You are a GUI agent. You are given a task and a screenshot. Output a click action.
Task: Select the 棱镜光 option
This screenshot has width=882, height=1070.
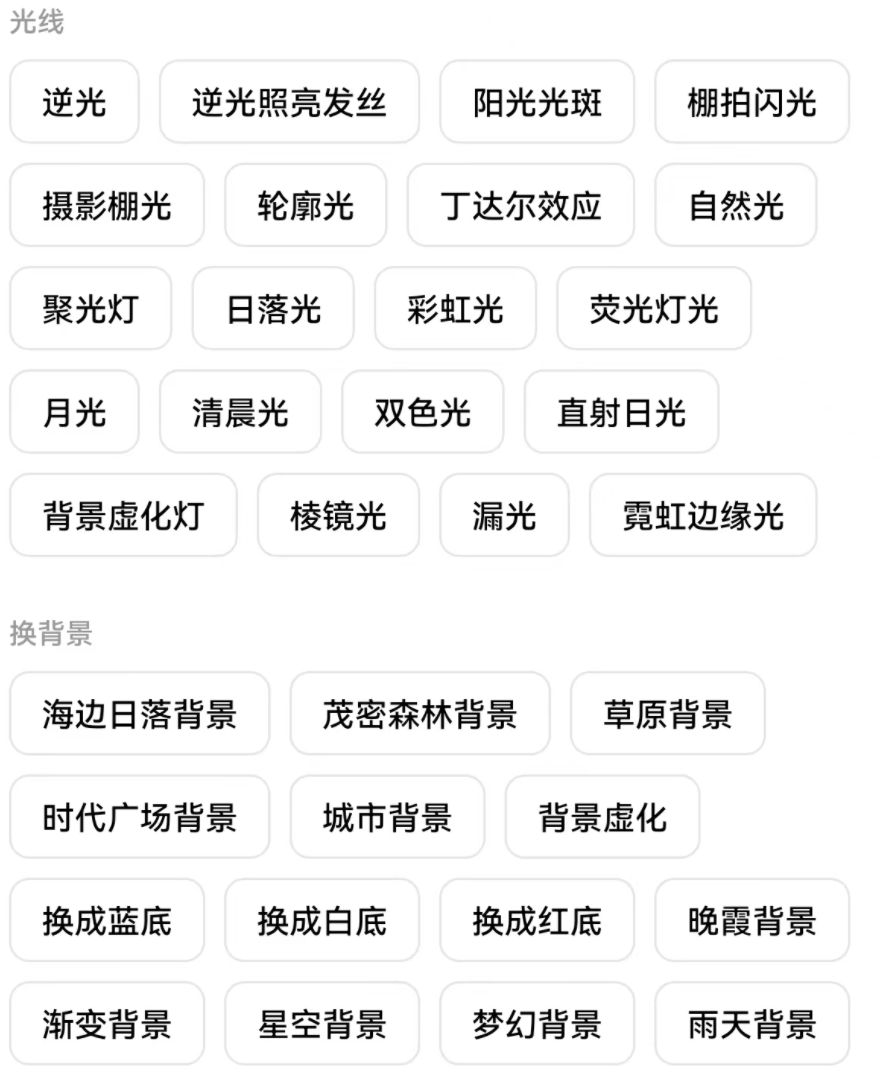pos(338,515)
